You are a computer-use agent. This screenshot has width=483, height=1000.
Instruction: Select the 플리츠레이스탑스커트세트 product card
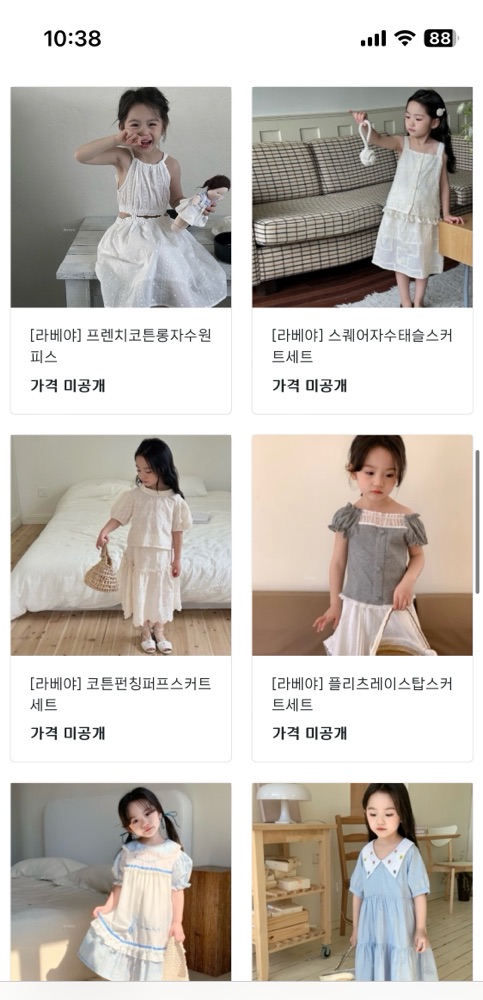(362, 598)
